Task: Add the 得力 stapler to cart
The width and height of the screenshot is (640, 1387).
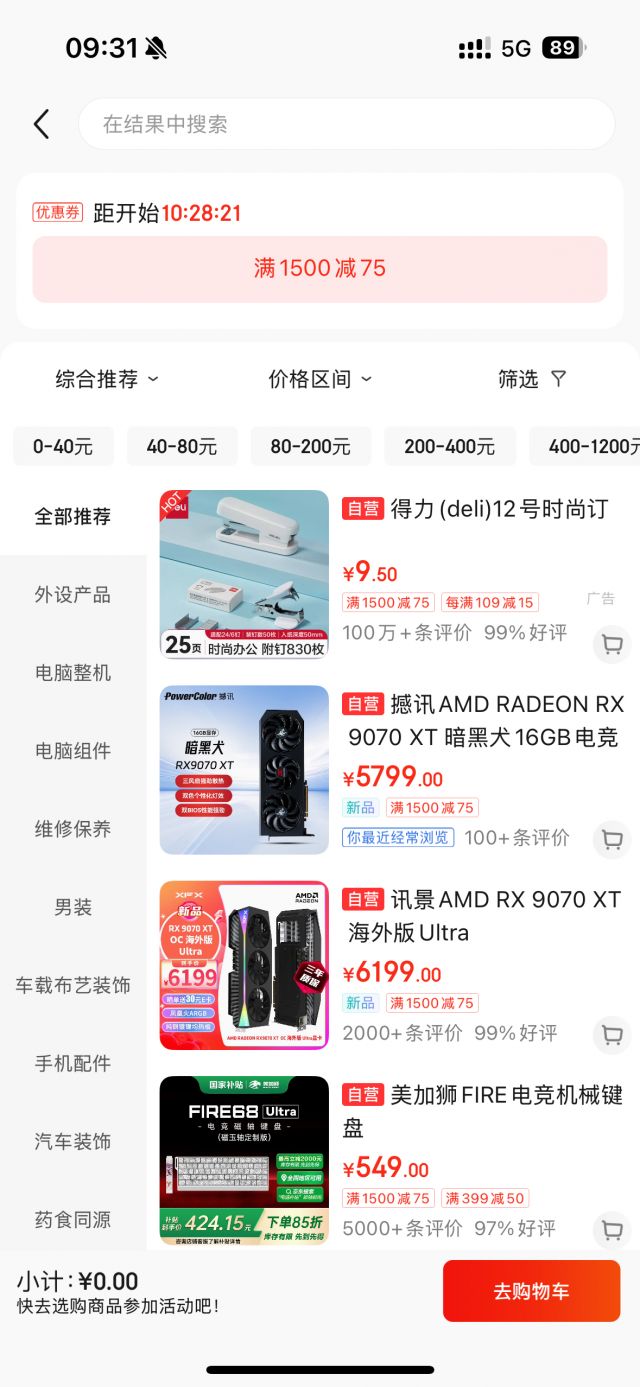Action: [x=611, y=644]
